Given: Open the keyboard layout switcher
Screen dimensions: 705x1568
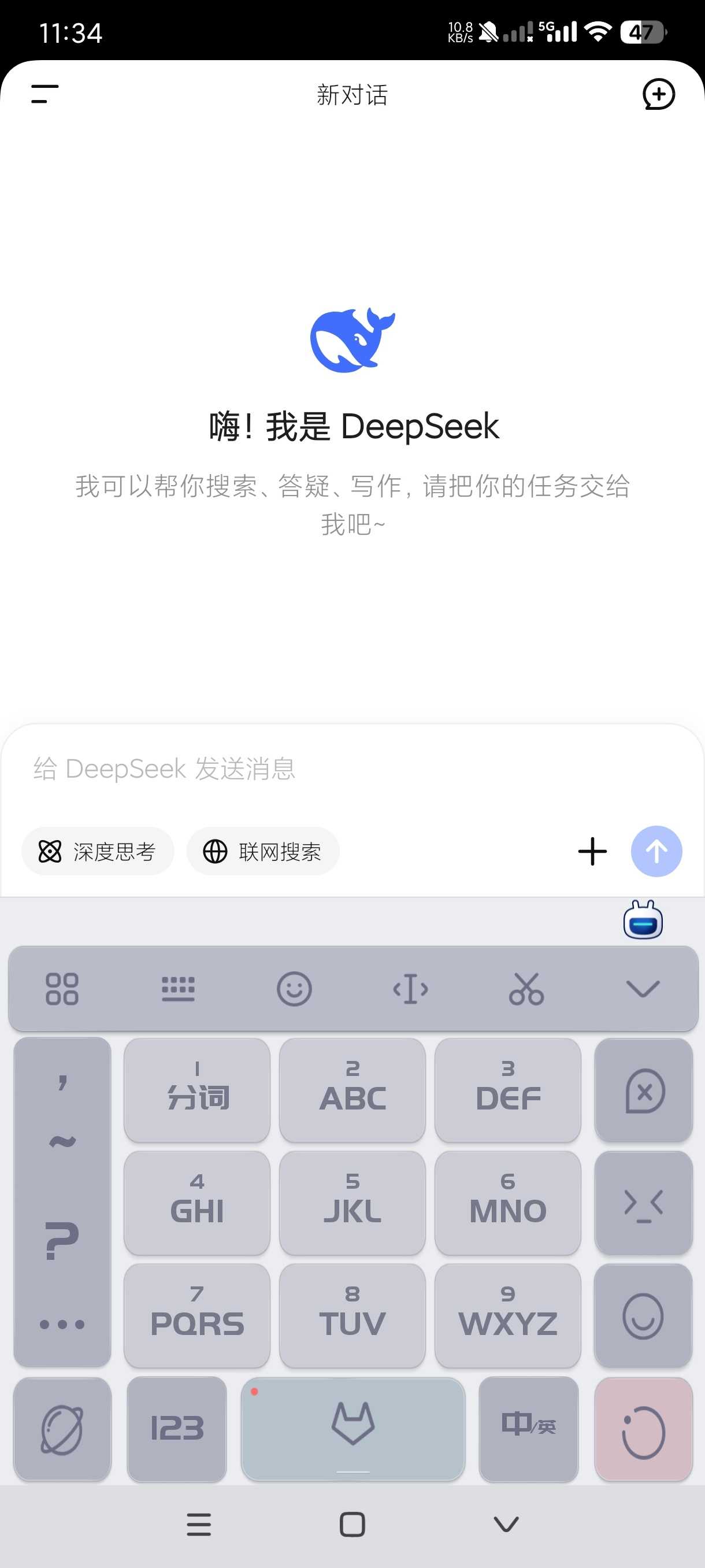Looking at the screenshot, I should pyautogui.click(x=178, y=989).
